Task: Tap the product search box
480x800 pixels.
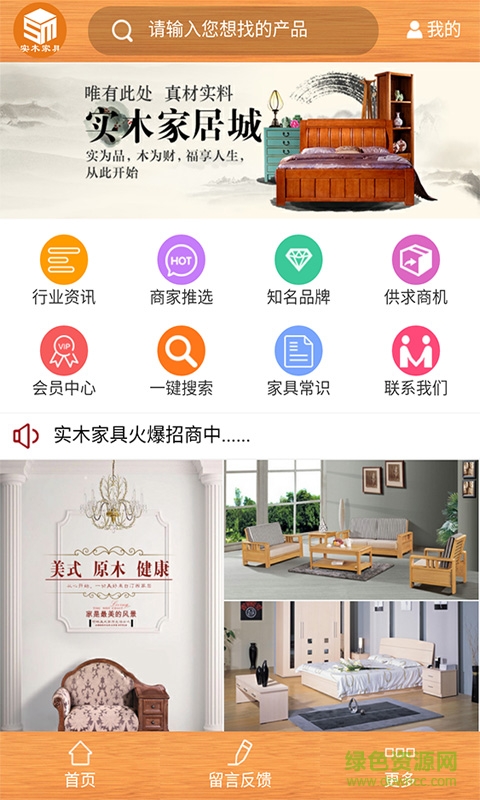Action: 233,31
